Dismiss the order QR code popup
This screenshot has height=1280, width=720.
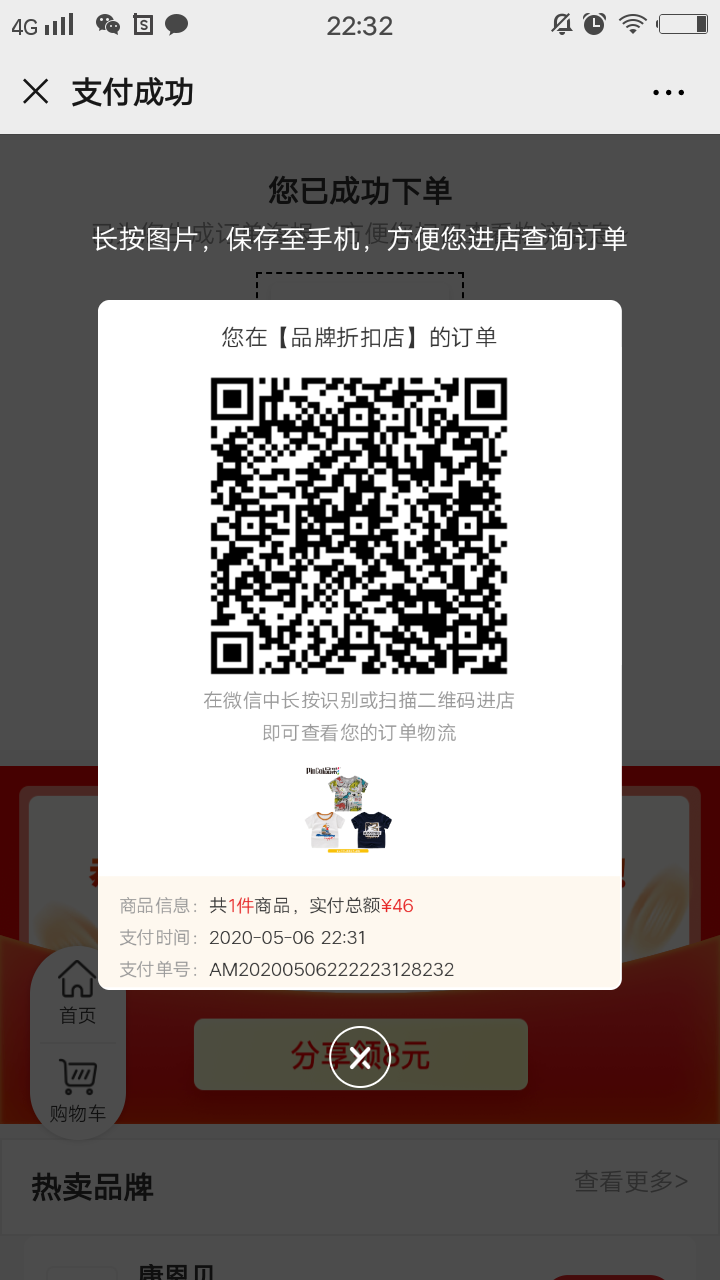coord(360,1057)
